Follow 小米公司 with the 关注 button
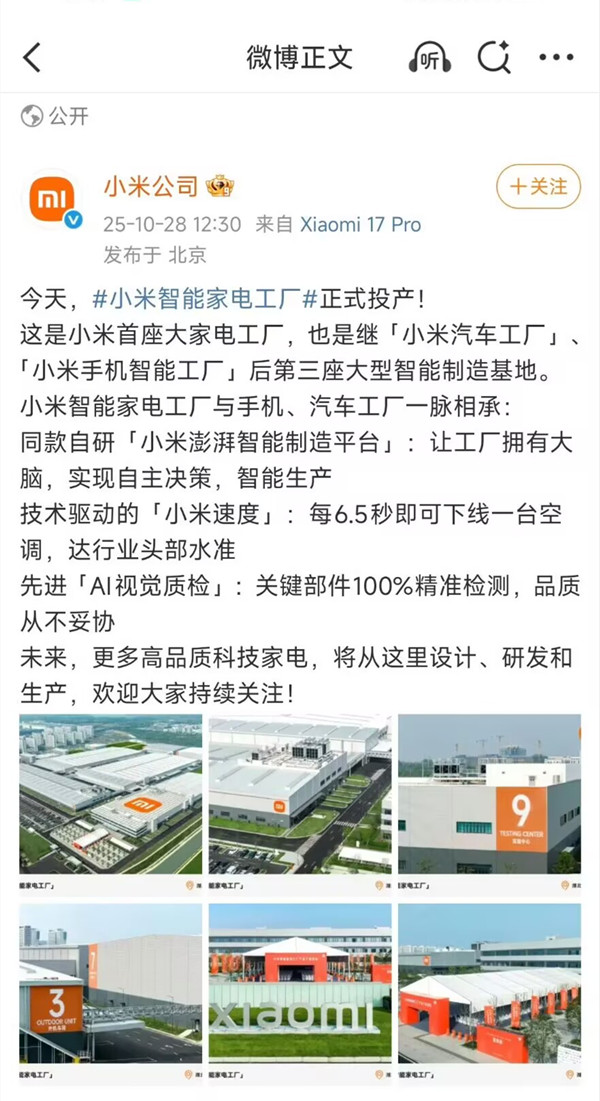This screenshot has width=600, height=1101. 538,186
